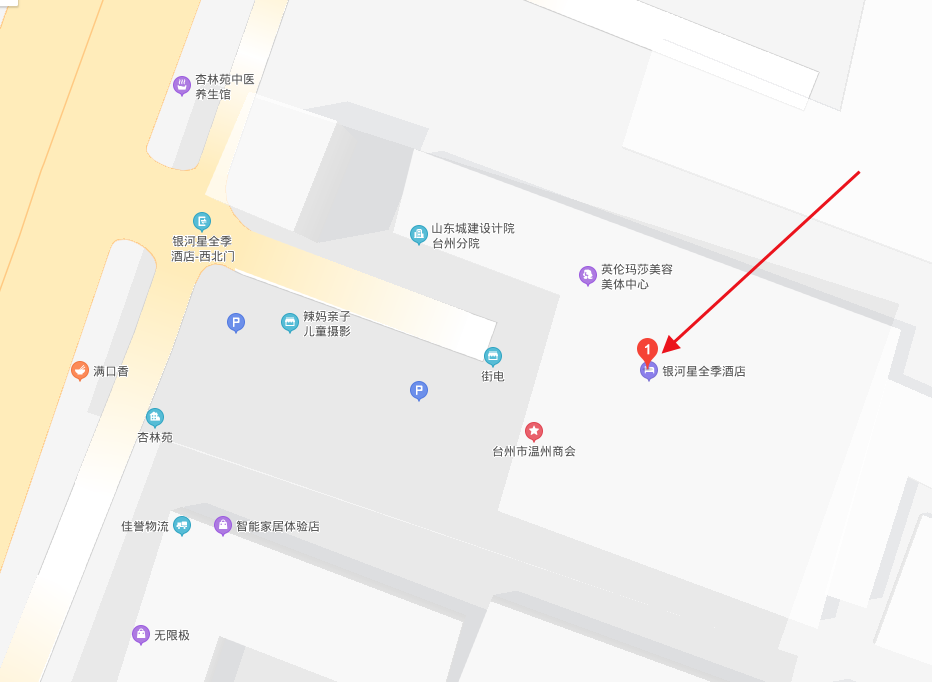Select the 智能家居体验店 shop marker
The height and width of the screenshot is (682, 932).
click(223, 525)
